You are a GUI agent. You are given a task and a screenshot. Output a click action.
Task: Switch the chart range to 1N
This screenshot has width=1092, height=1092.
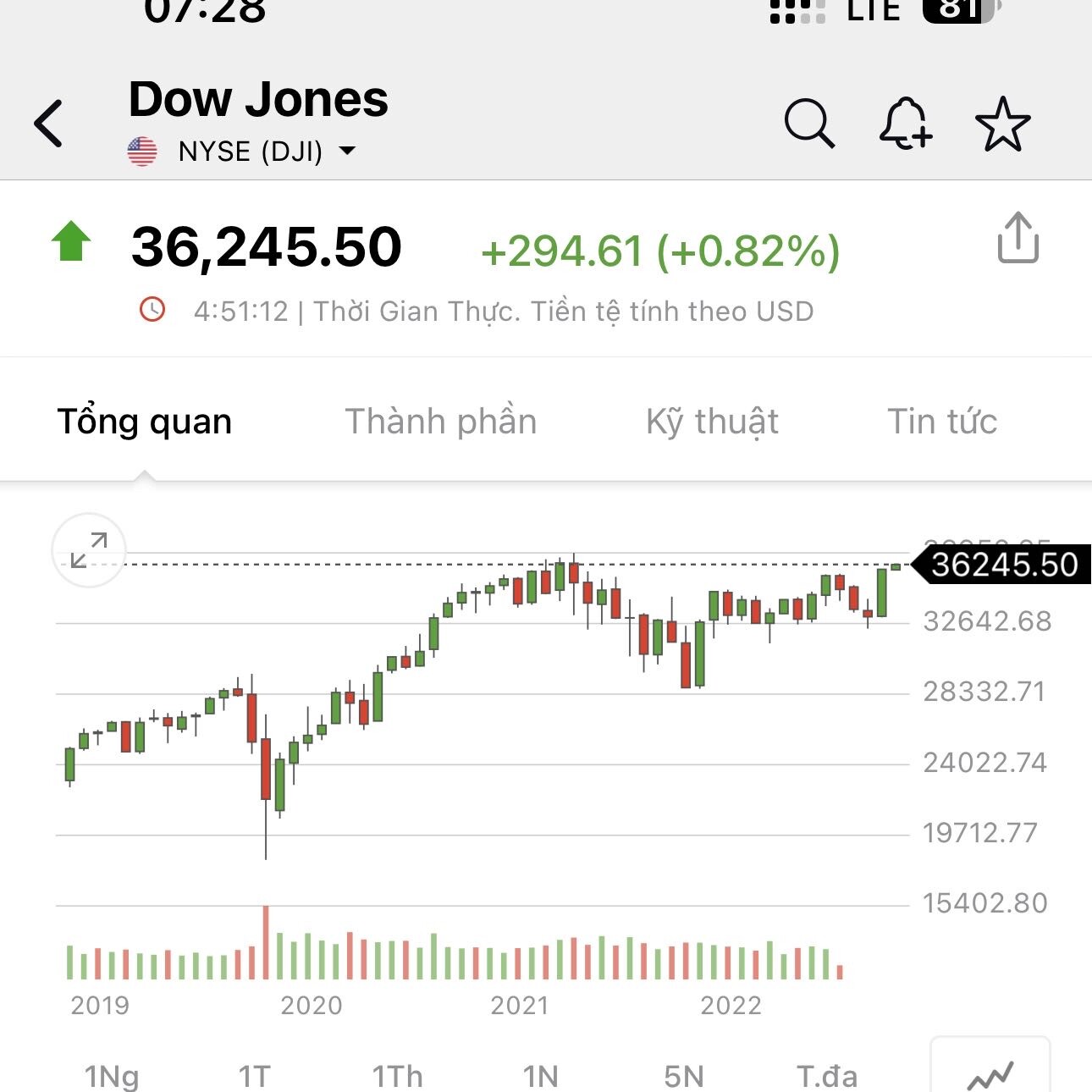click(540, 1076)
